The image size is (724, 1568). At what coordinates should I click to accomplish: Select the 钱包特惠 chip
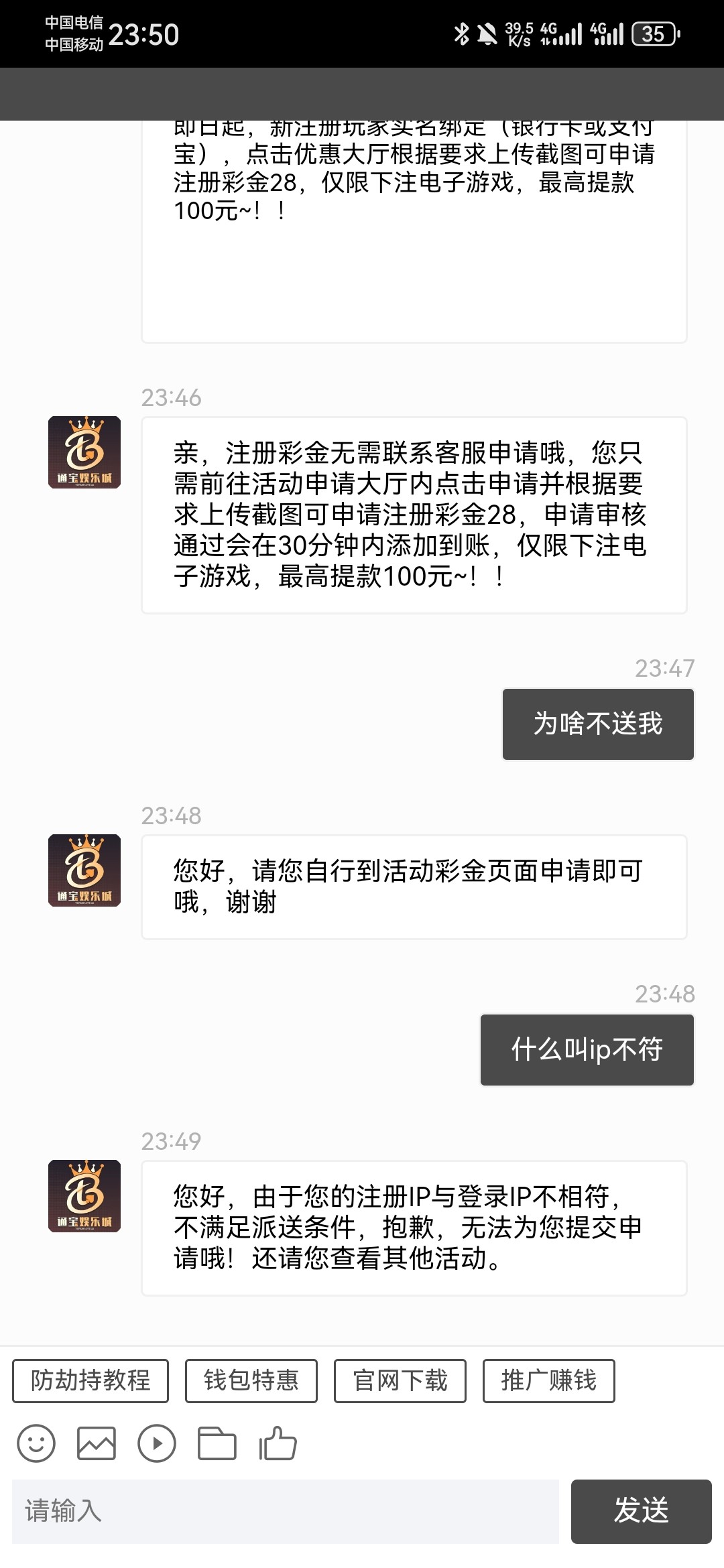click(x=251, y=1380)
